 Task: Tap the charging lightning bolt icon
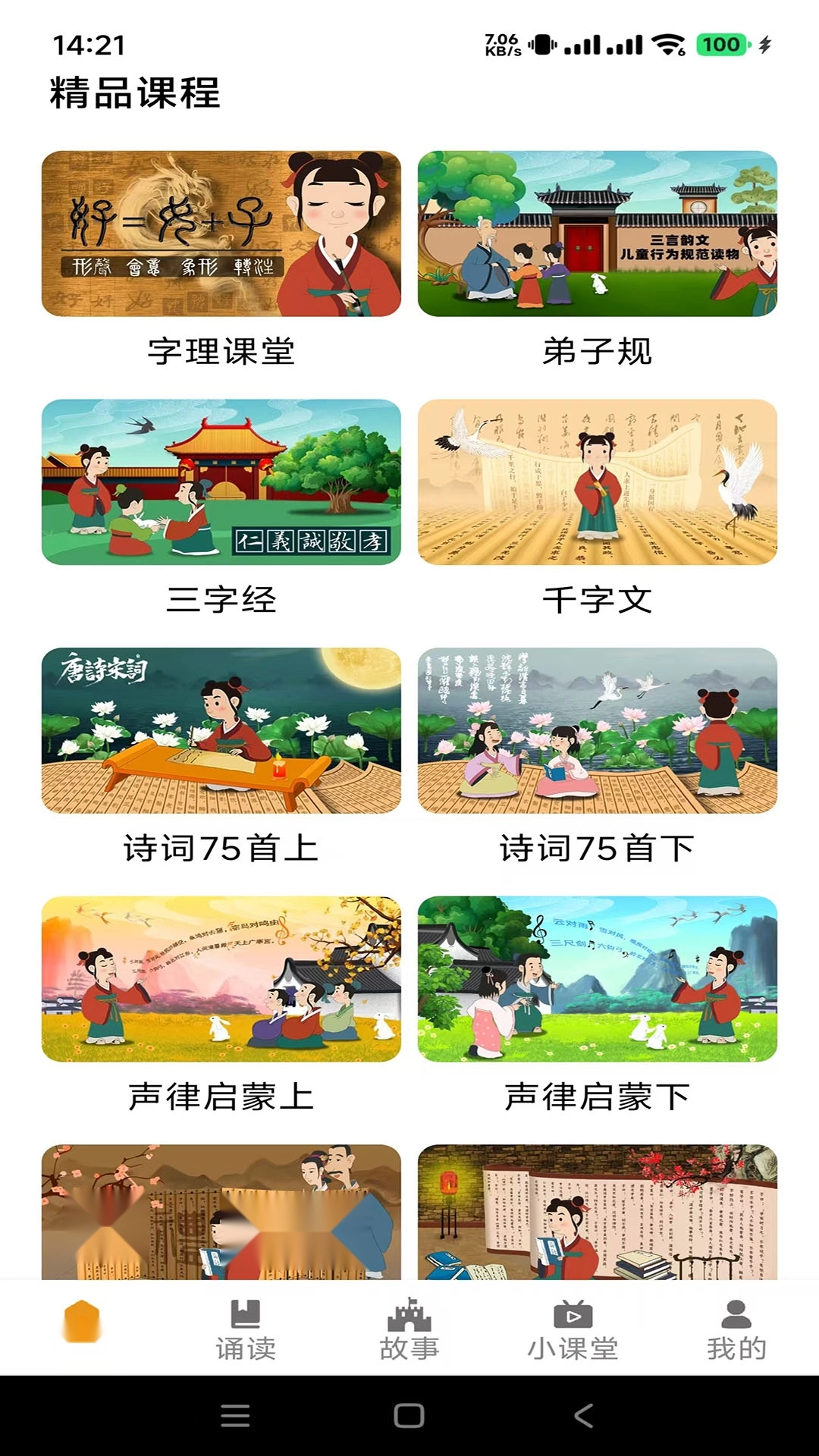pos(764,45)
